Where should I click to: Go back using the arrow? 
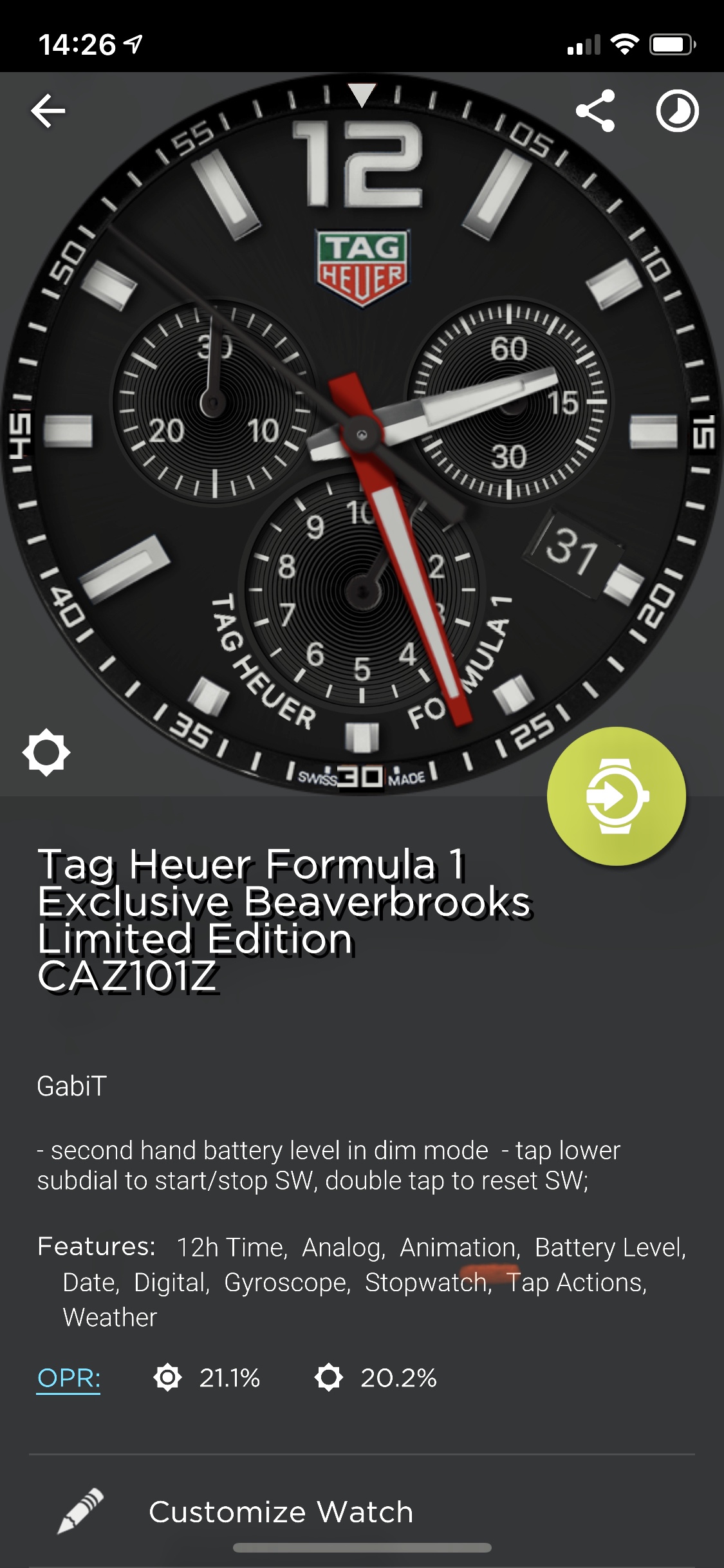pos(48,111)
